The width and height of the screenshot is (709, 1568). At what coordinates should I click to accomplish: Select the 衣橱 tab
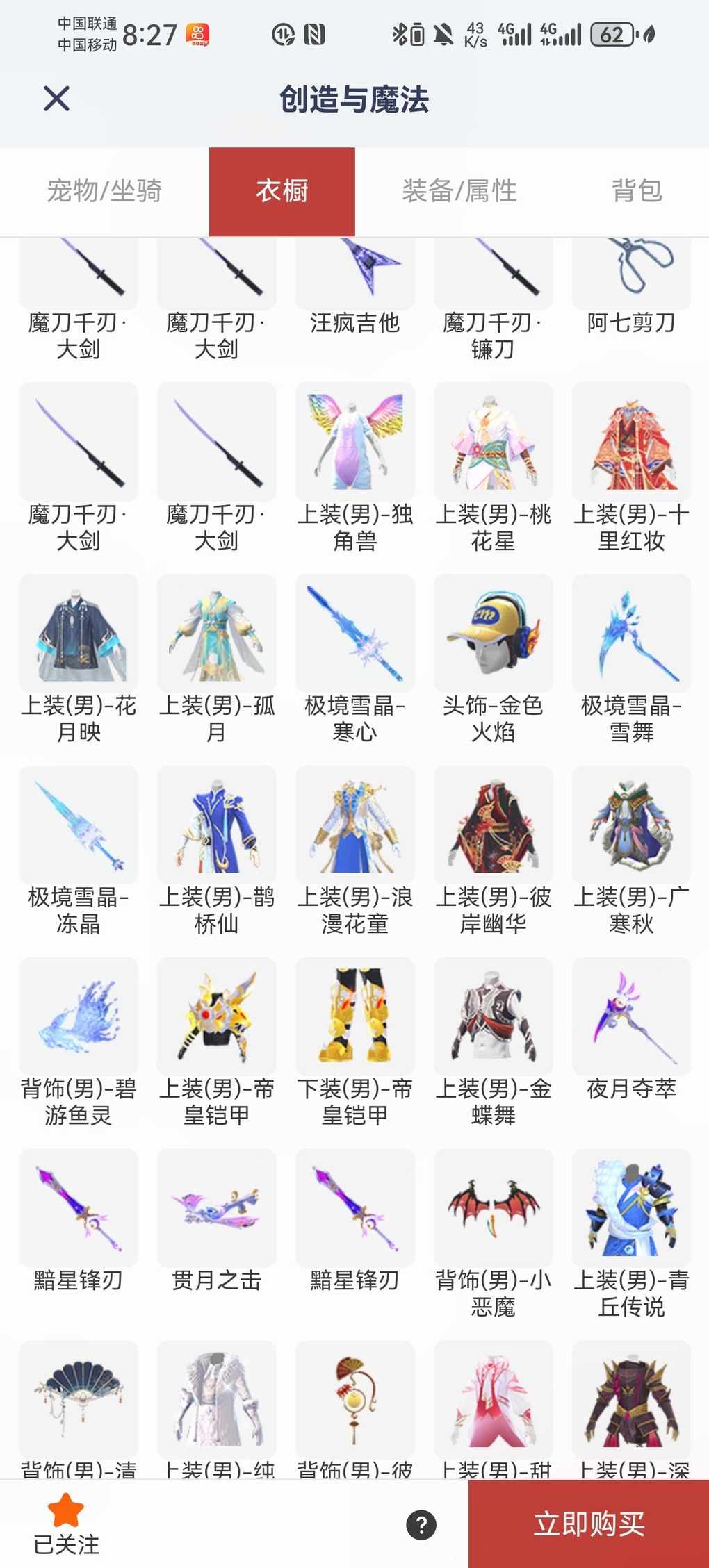[x=282, y=191]
